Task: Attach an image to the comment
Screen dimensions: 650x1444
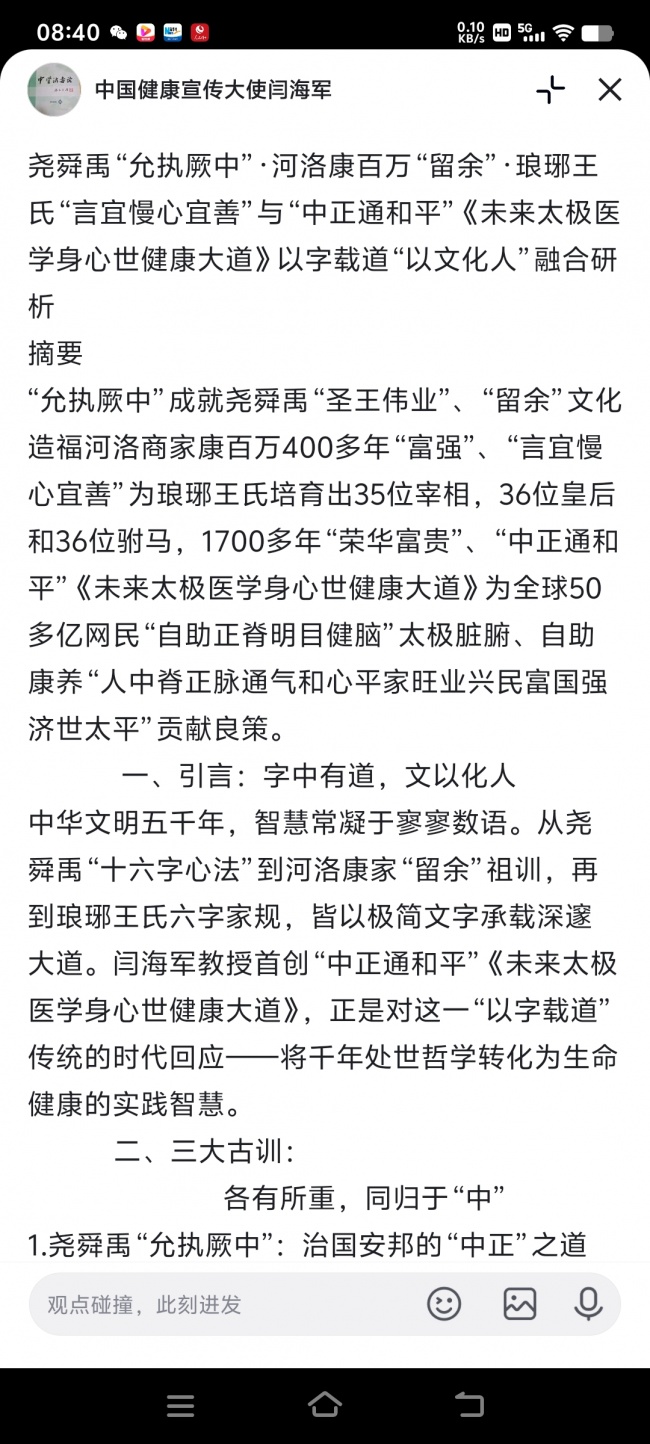Action: tap(520, 1304)
